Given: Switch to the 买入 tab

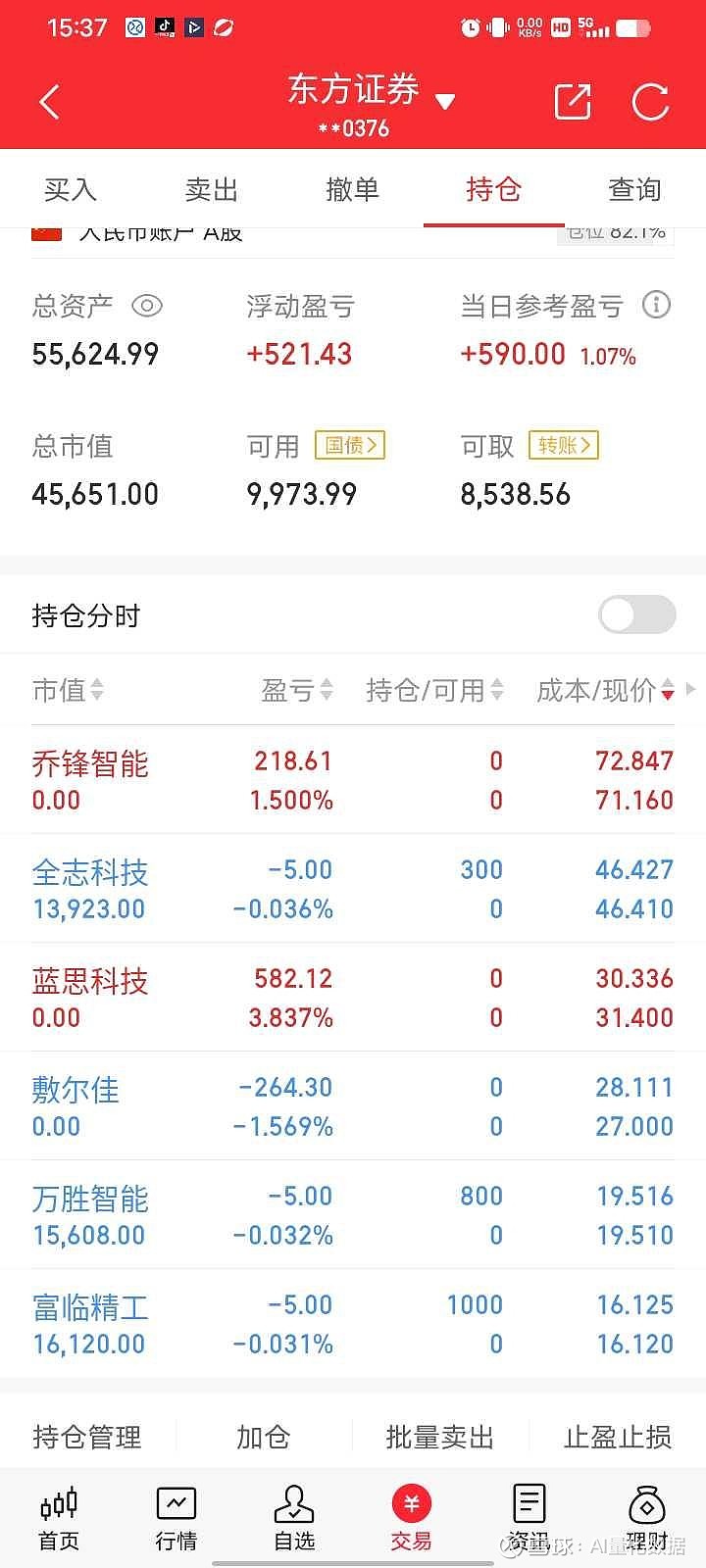Looking at the screenshot, I should point(71,189).
